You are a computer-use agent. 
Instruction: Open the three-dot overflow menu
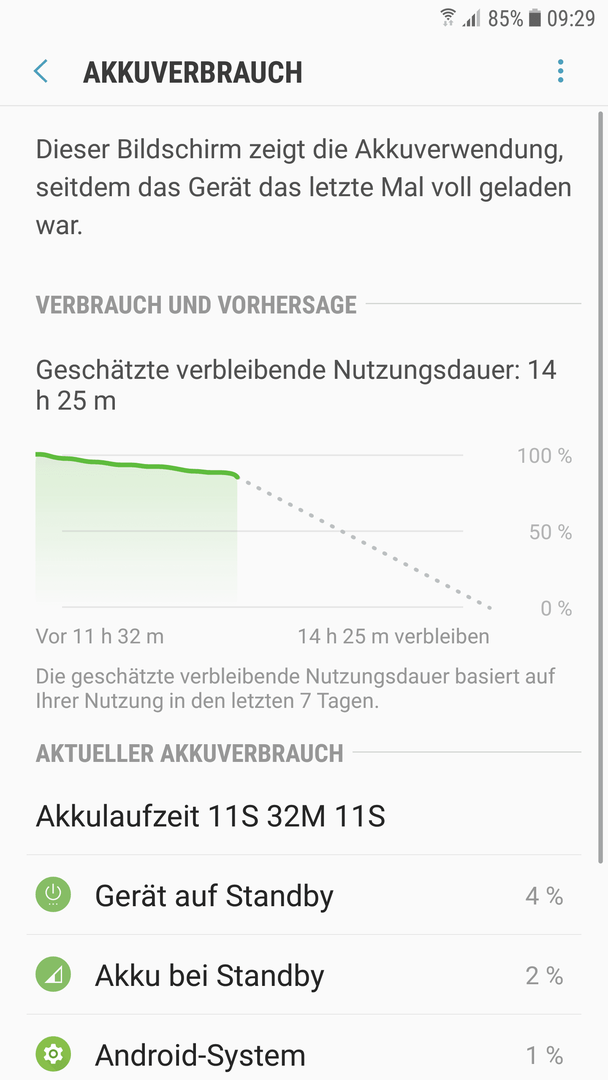coord(560,72)
